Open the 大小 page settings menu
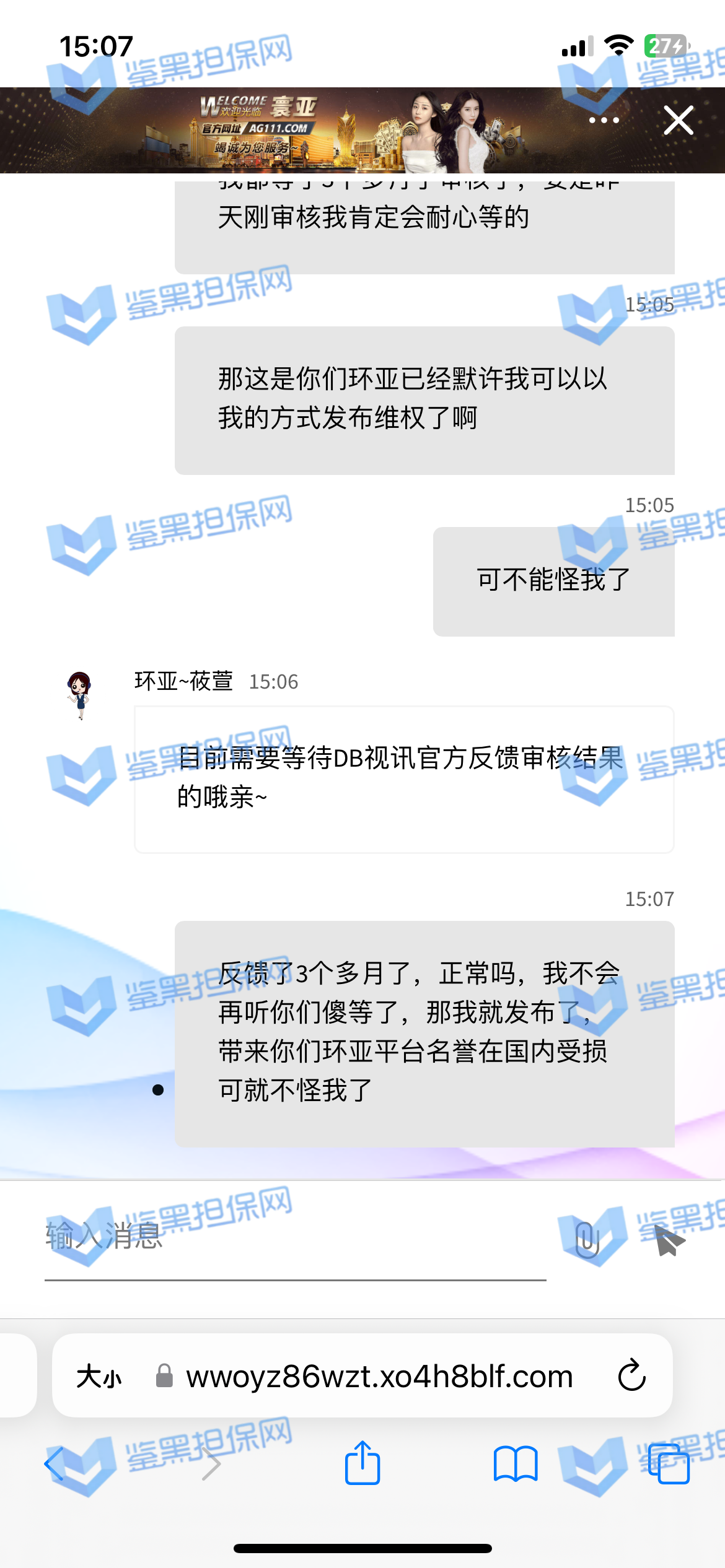The width and height of the screenshot is (725, 1568). [99, 1377]
